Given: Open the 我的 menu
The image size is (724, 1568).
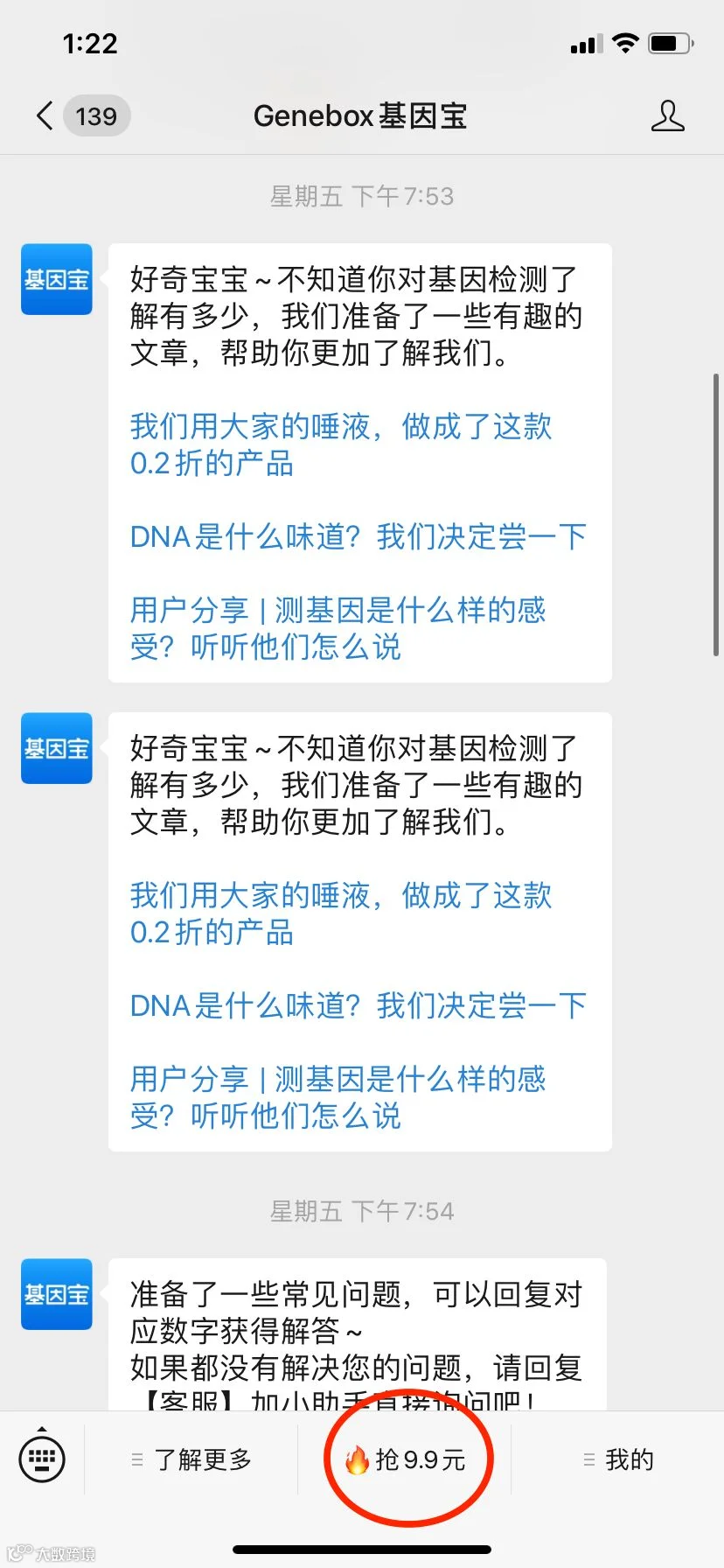Looking at the screenshot, I should (x=618, y=1459).
